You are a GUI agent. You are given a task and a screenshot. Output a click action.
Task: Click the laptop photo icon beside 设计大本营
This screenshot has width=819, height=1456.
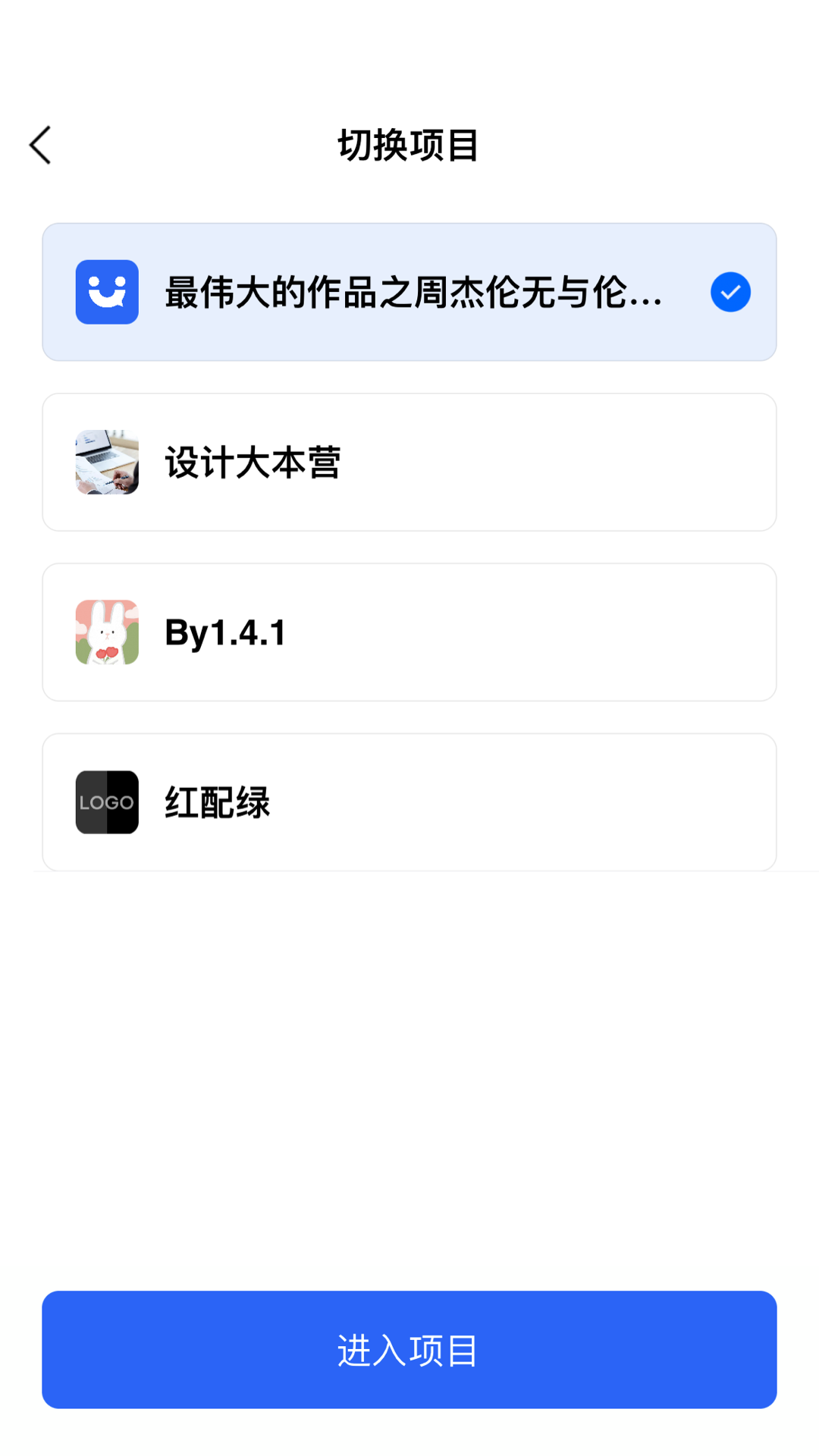pos(106,461)
